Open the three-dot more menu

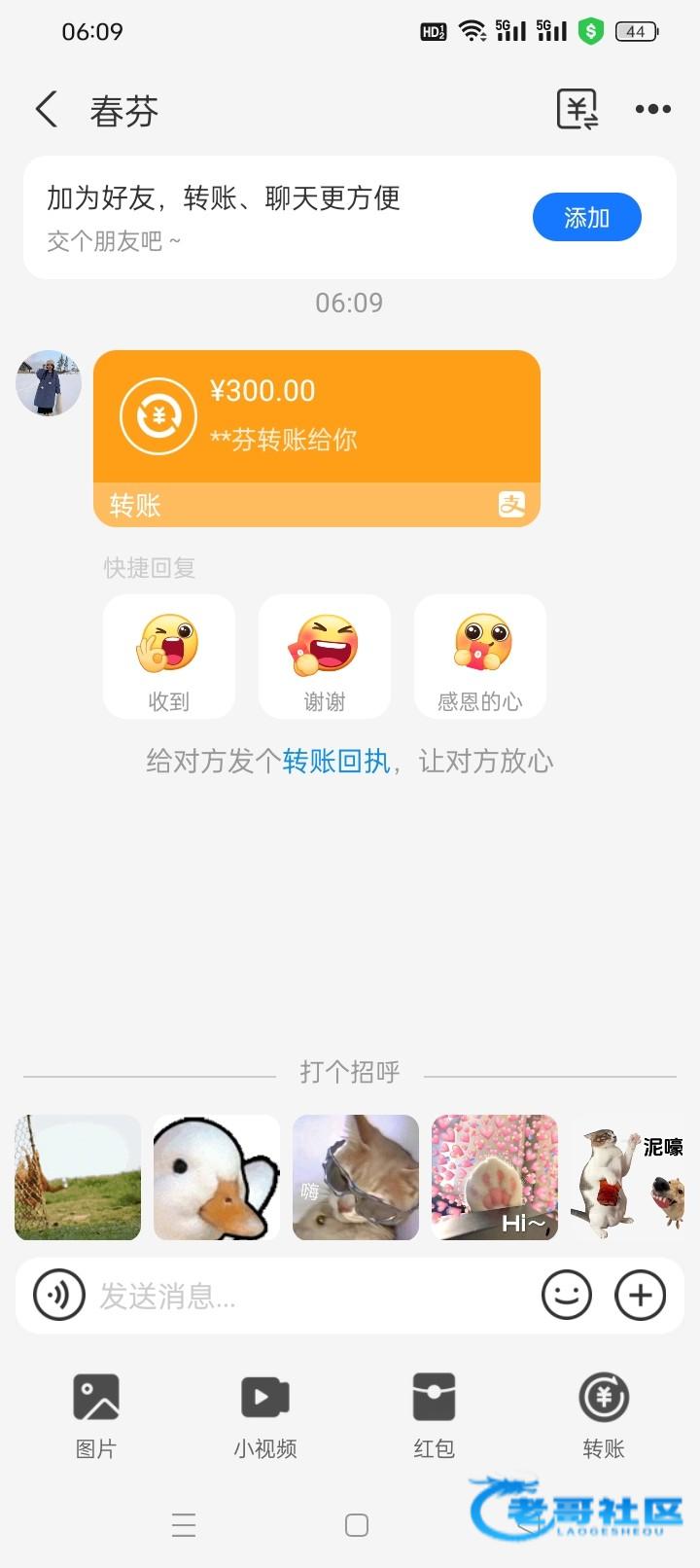[652, 109]
